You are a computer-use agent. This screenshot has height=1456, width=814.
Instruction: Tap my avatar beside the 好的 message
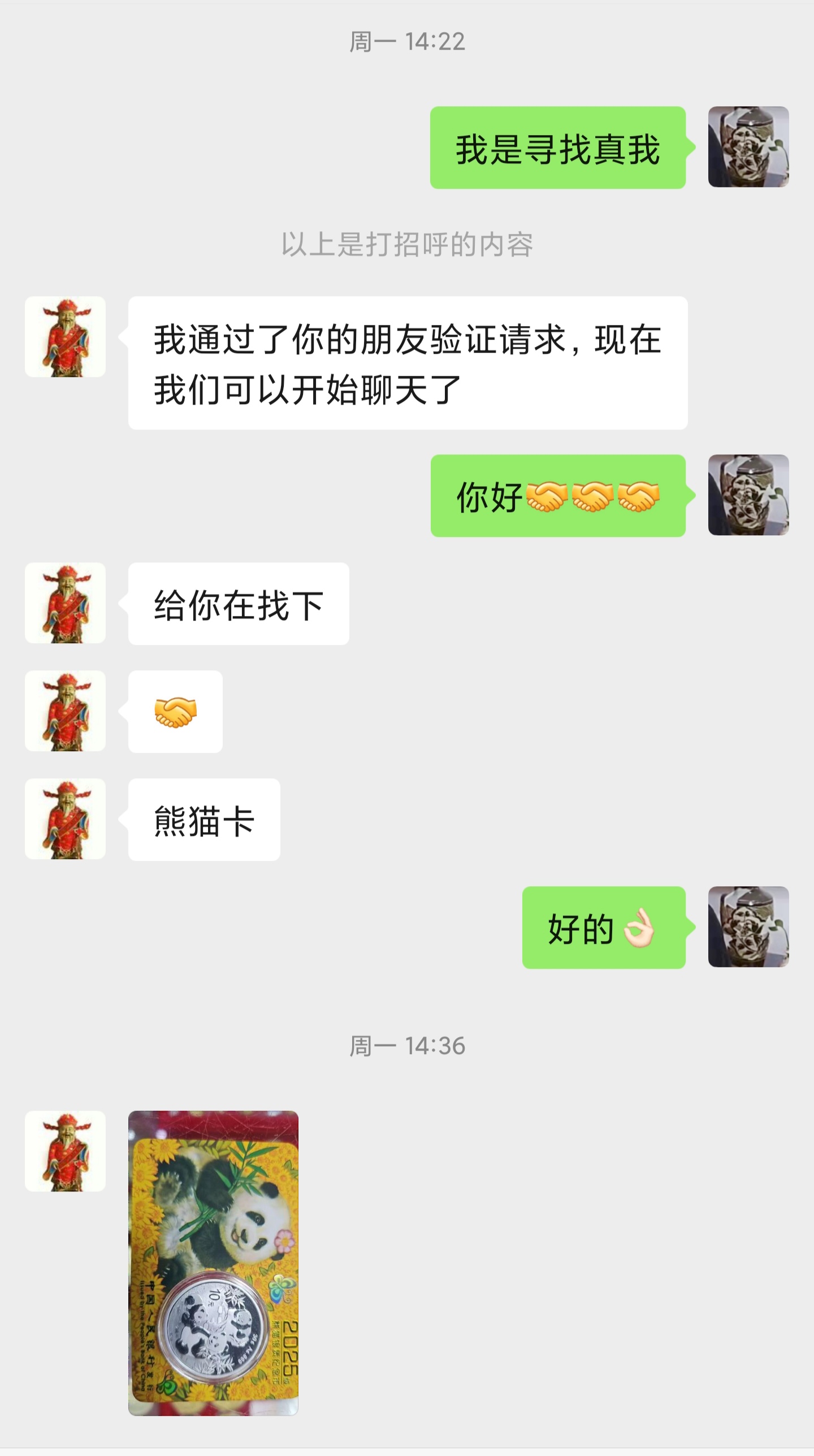748,927
